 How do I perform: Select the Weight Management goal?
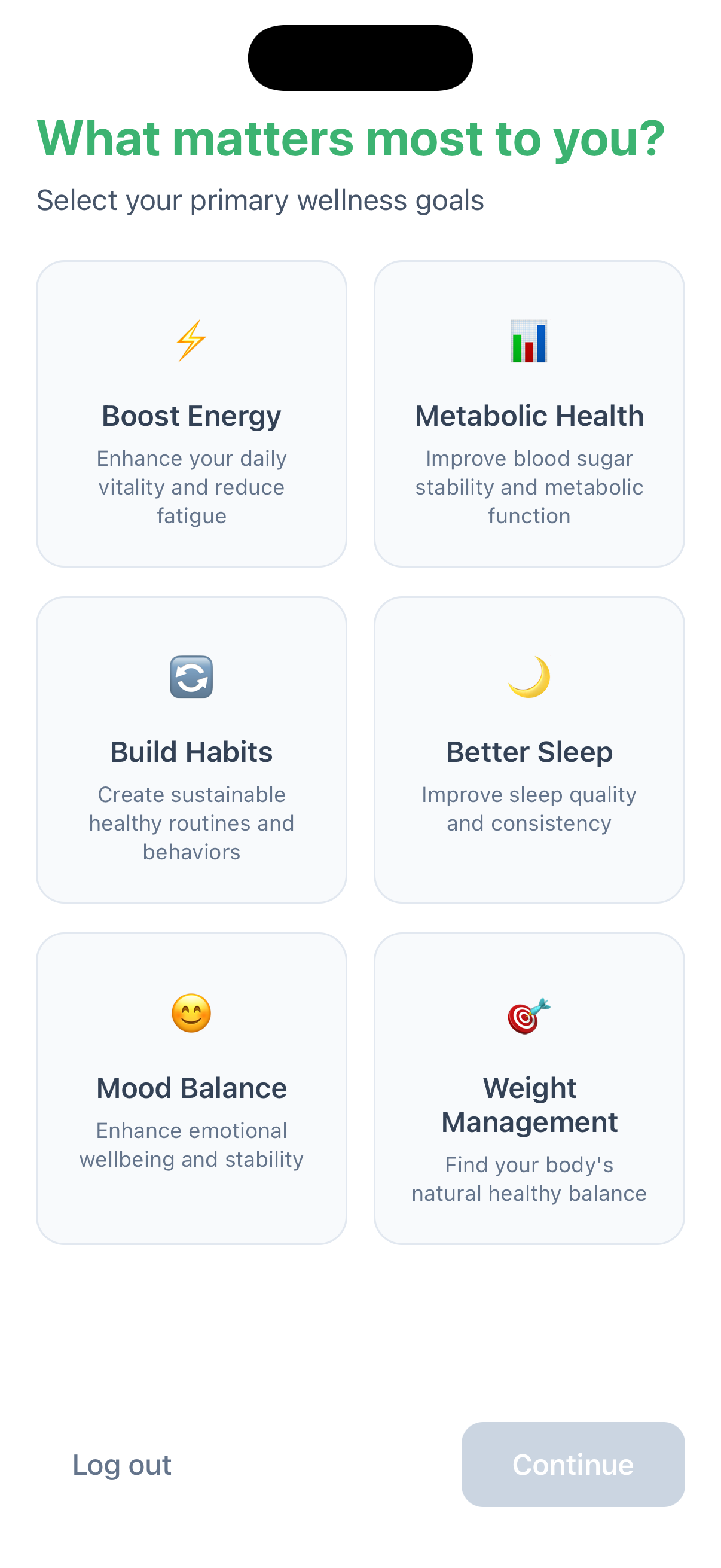point(528,1087)
